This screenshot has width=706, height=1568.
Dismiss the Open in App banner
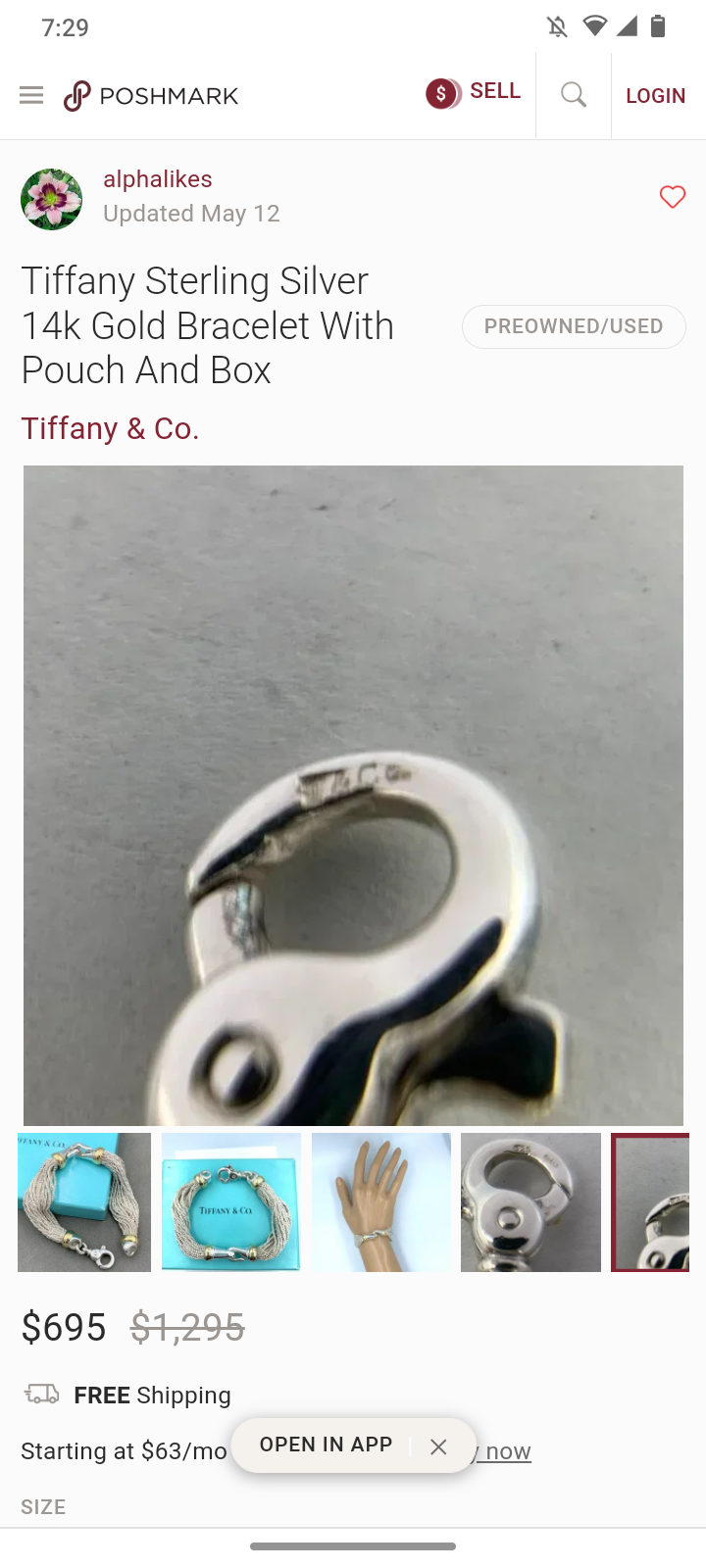[x=438, y=1446]
